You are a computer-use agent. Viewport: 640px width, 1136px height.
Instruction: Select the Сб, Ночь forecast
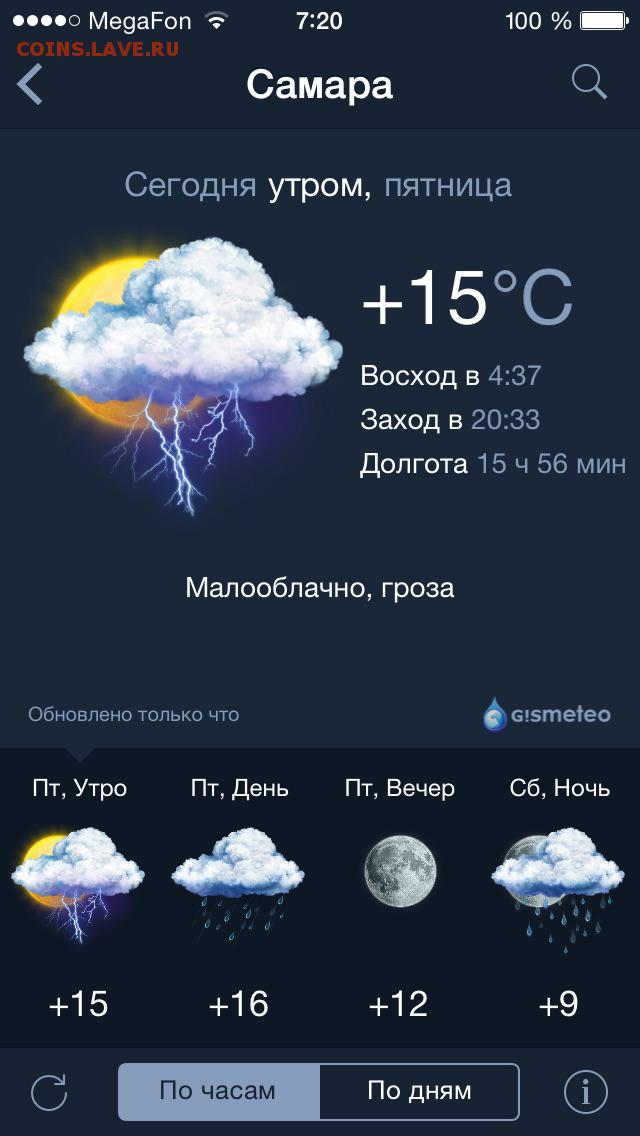point(559,897)
